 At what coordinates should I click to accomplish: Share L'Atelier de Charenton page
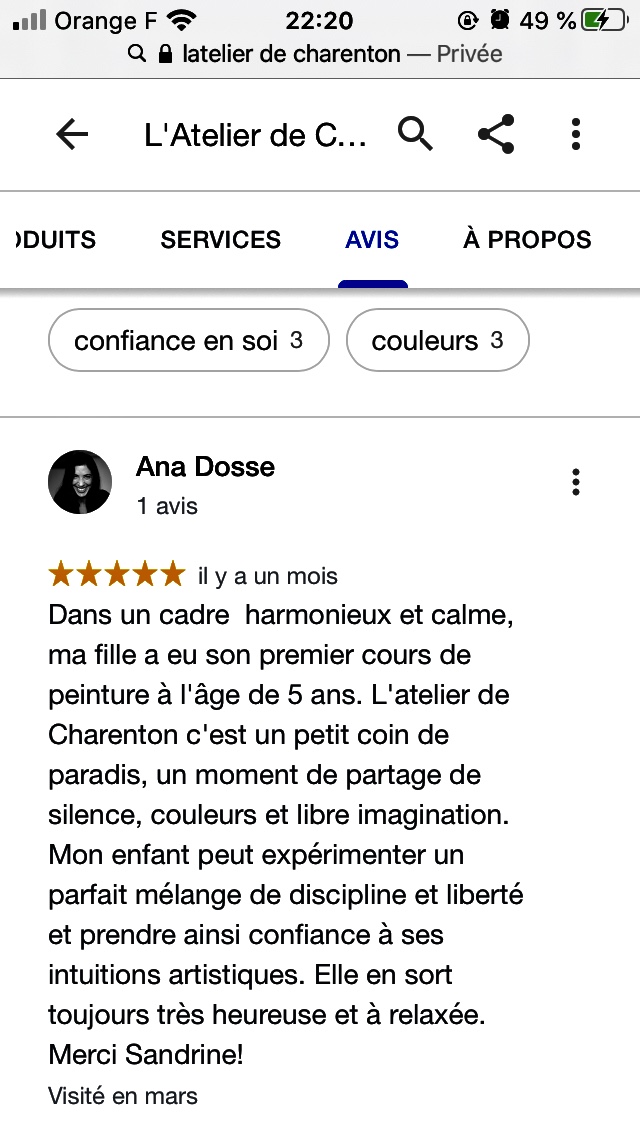pyautogui.click(x=496, y=134)
